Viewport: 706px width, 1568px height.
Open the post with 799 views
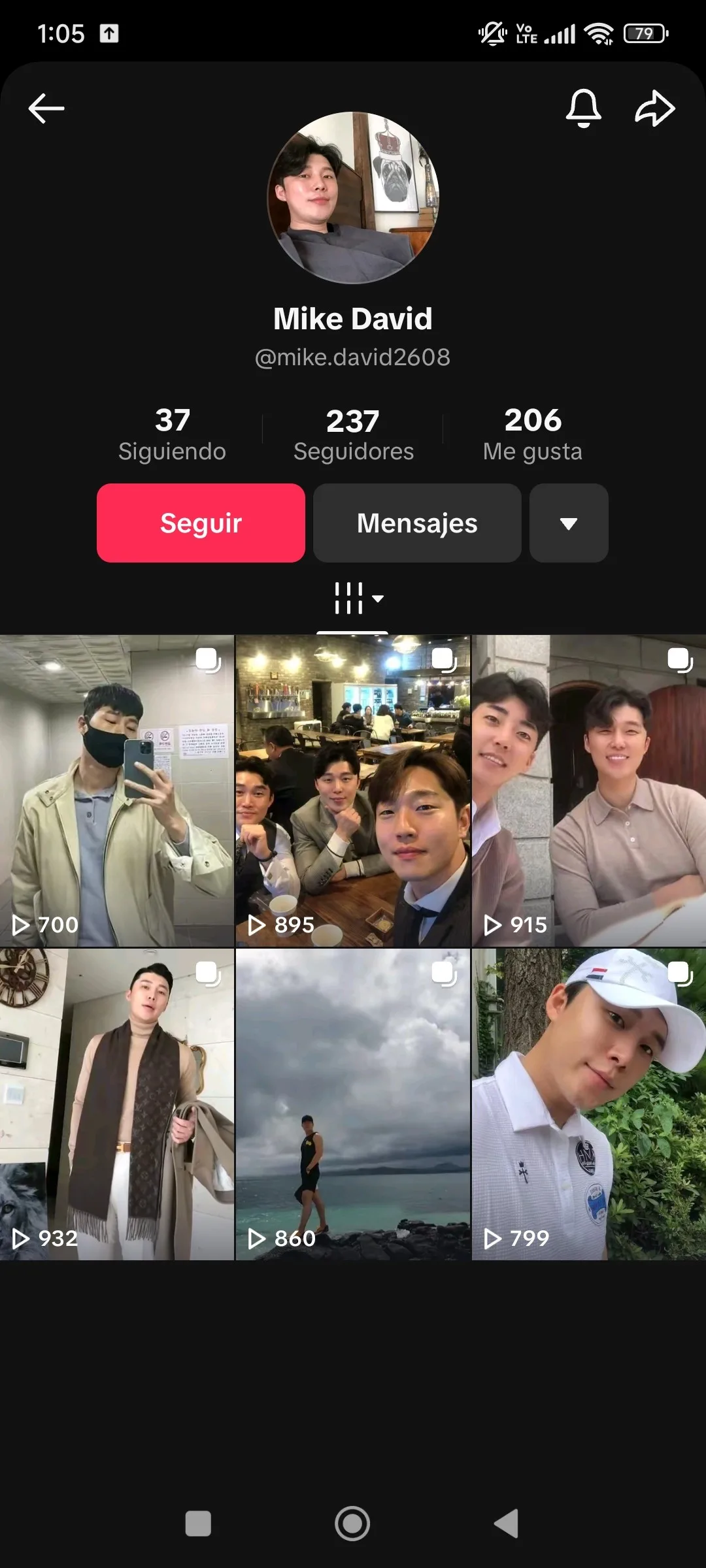[x=589, y=1104]
